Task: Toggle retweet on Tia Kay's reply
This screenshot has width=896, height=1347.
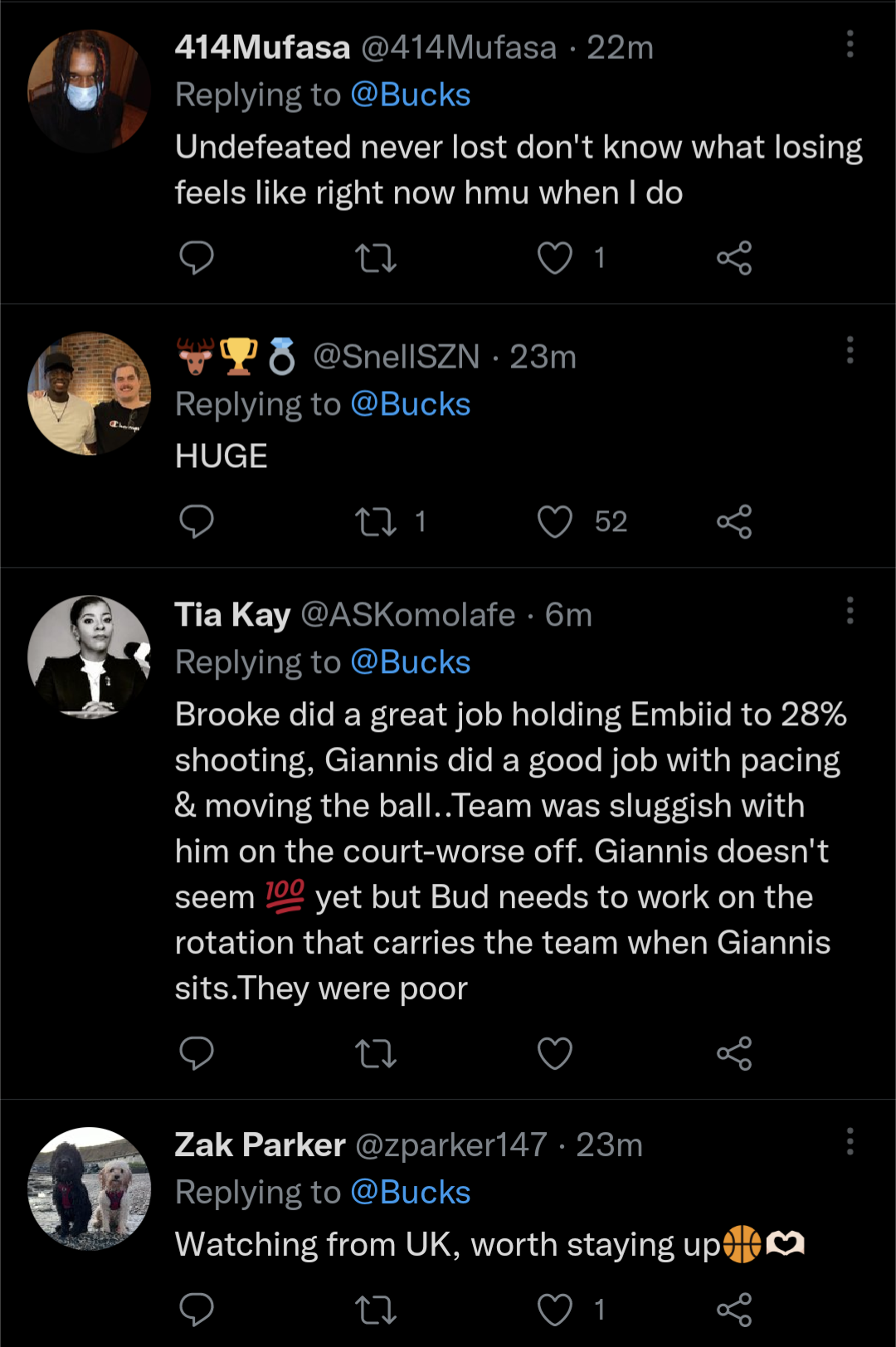Action: point(377,1055)
